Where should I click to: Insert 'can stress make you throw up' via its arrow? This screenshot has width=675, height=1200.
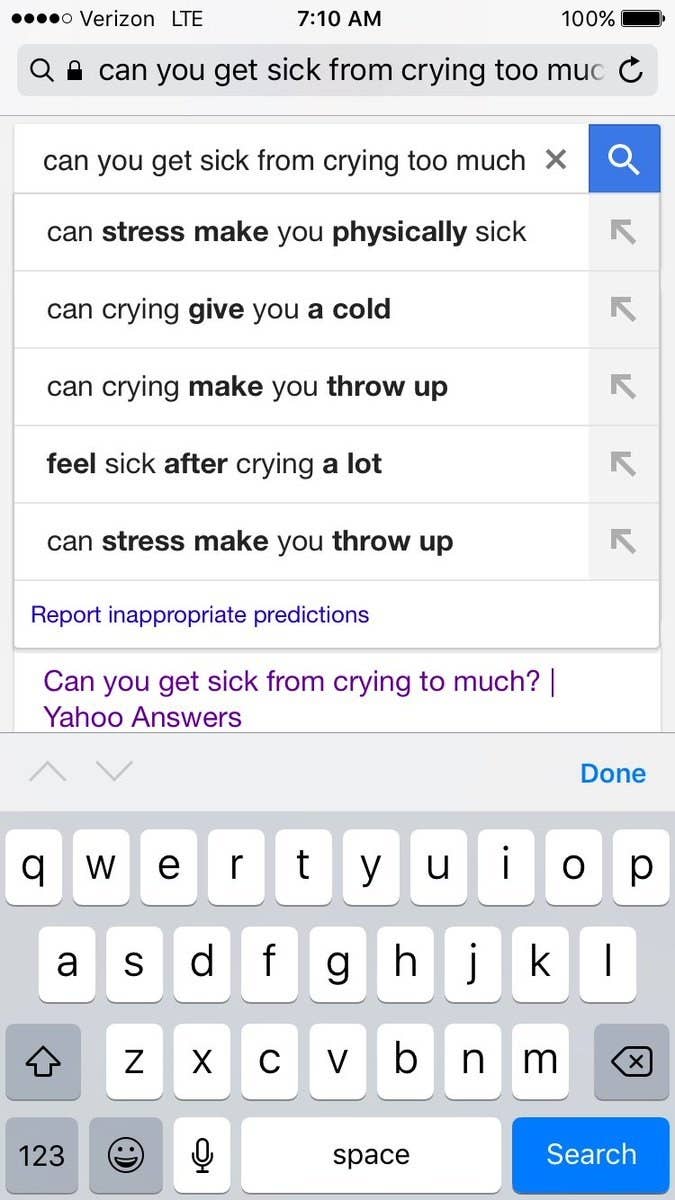(x=623, y=541)
